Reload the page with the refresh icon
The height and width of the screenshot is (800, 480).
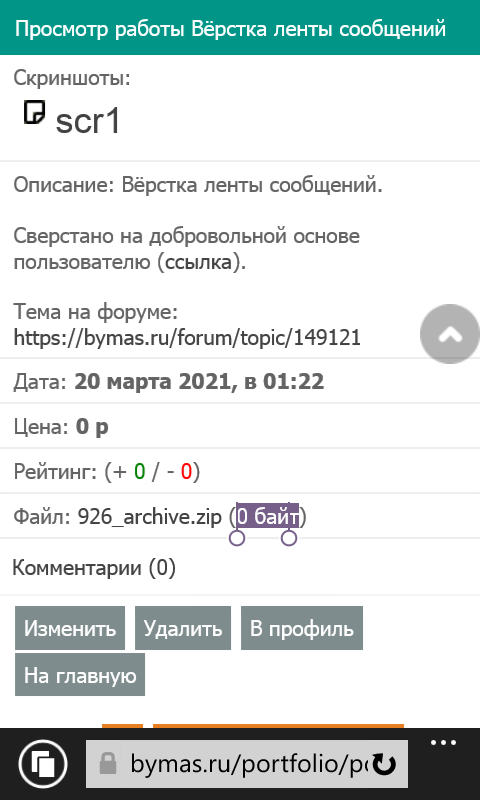pyautogui.click(x=384, y=764)
